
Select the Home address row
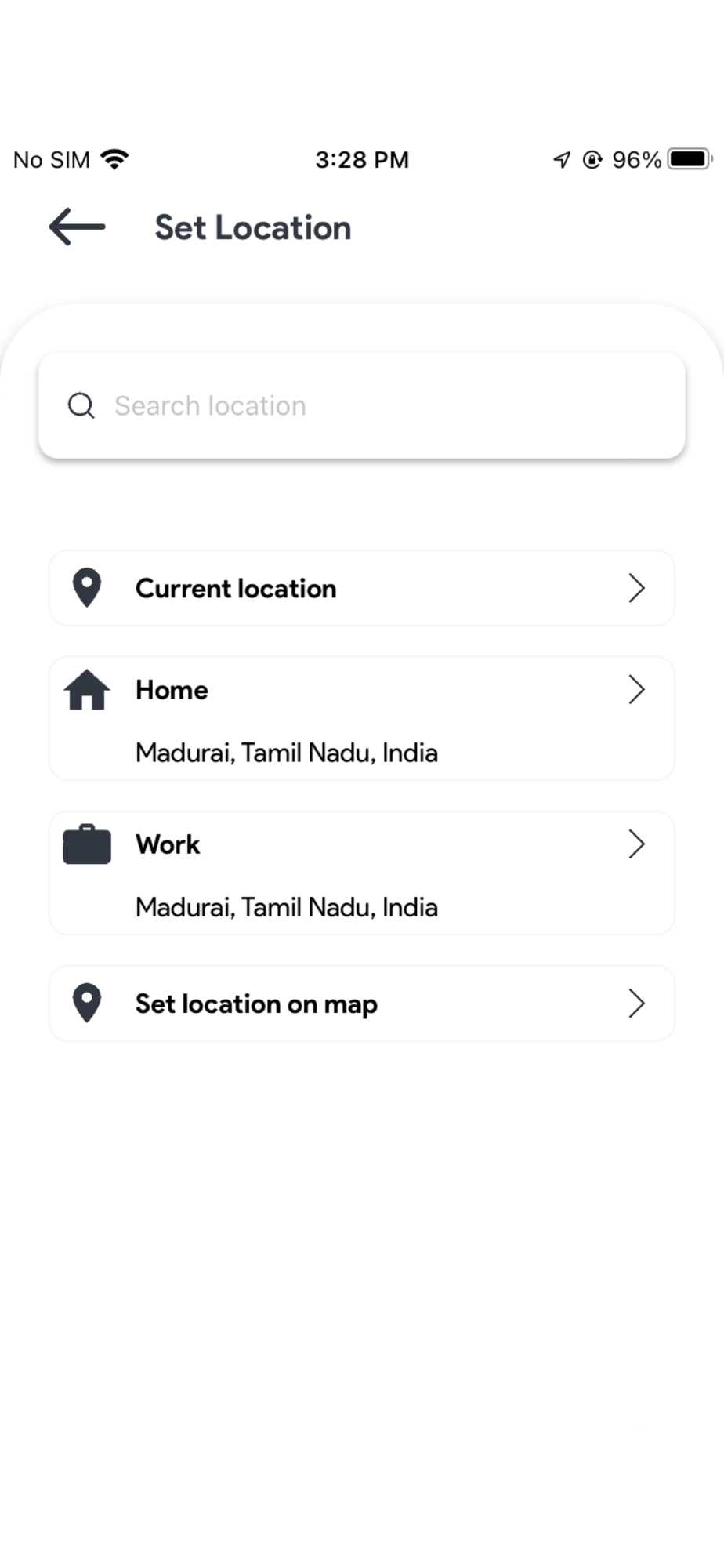coord(362,719)
